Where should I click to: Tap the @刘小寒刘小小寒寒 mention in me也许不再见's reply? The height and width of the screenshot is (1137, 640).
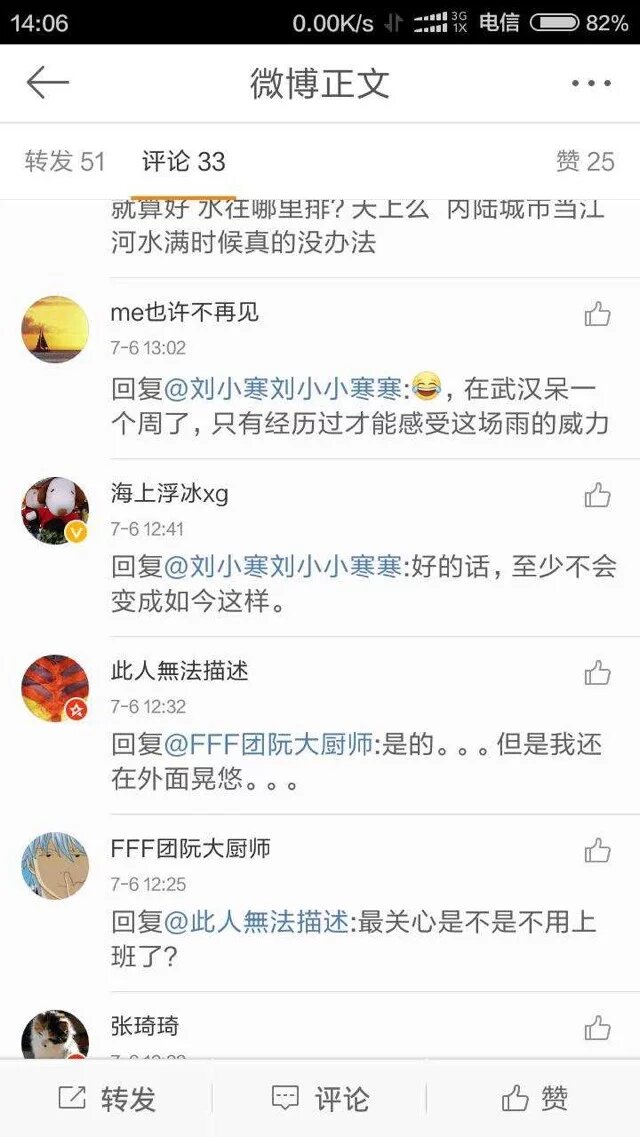pyautogui.click(x=281, y=387)
